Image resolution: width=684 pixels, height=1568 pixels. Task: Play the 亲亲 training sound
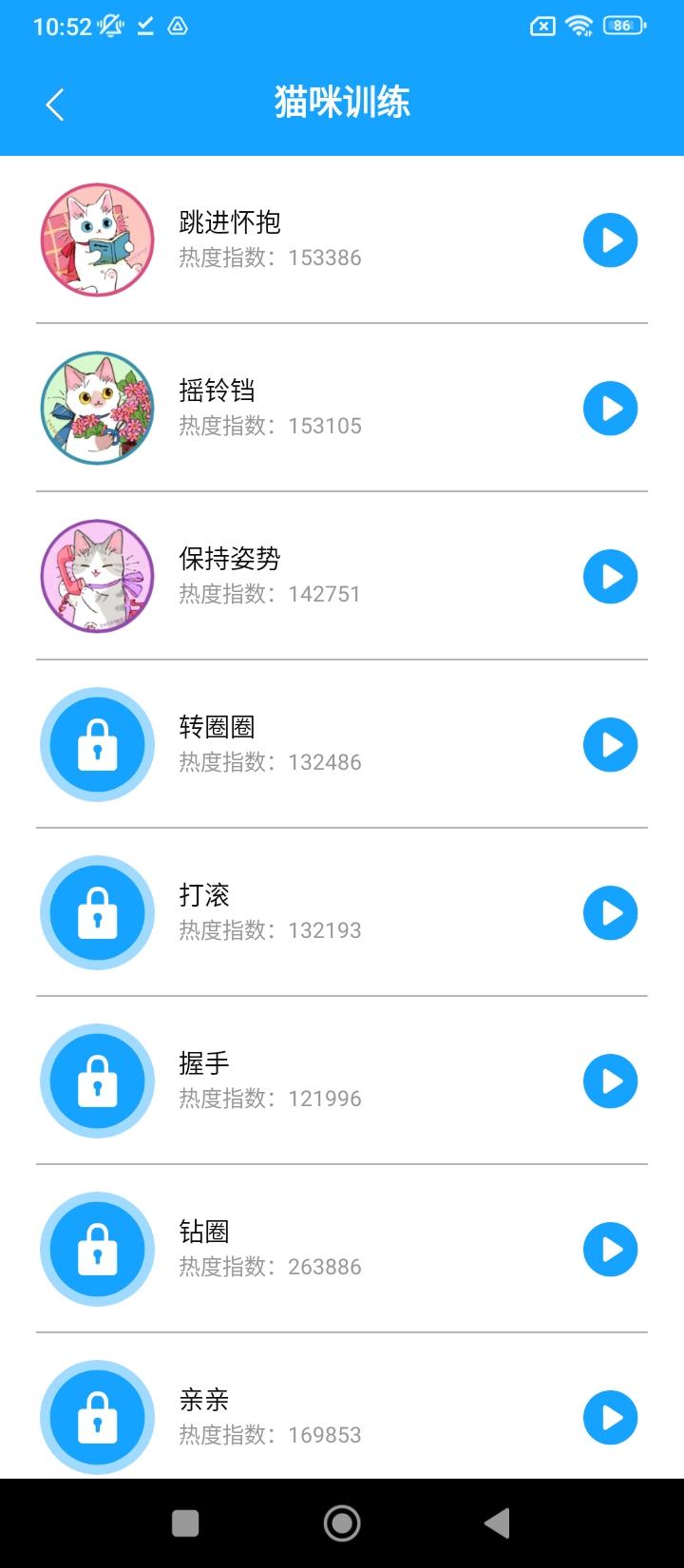pyautogui.click(x=611, y=1418)
